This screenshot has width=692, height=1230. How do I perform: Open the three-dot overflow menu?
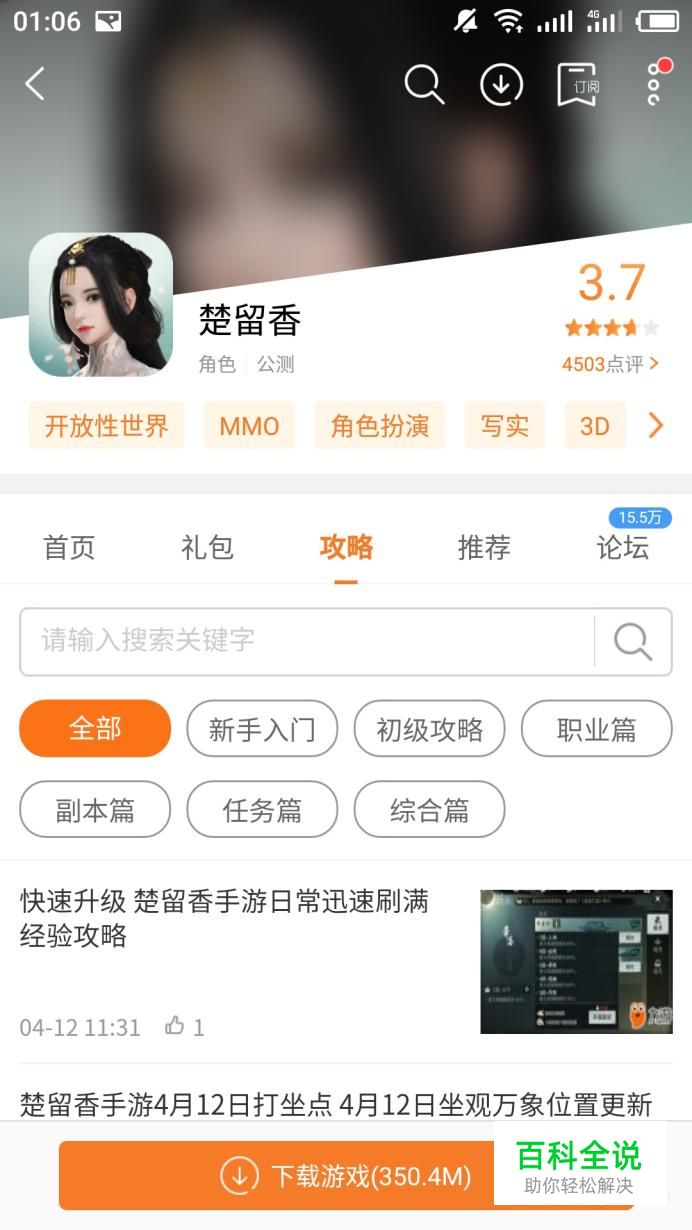(x=653, y=85)
